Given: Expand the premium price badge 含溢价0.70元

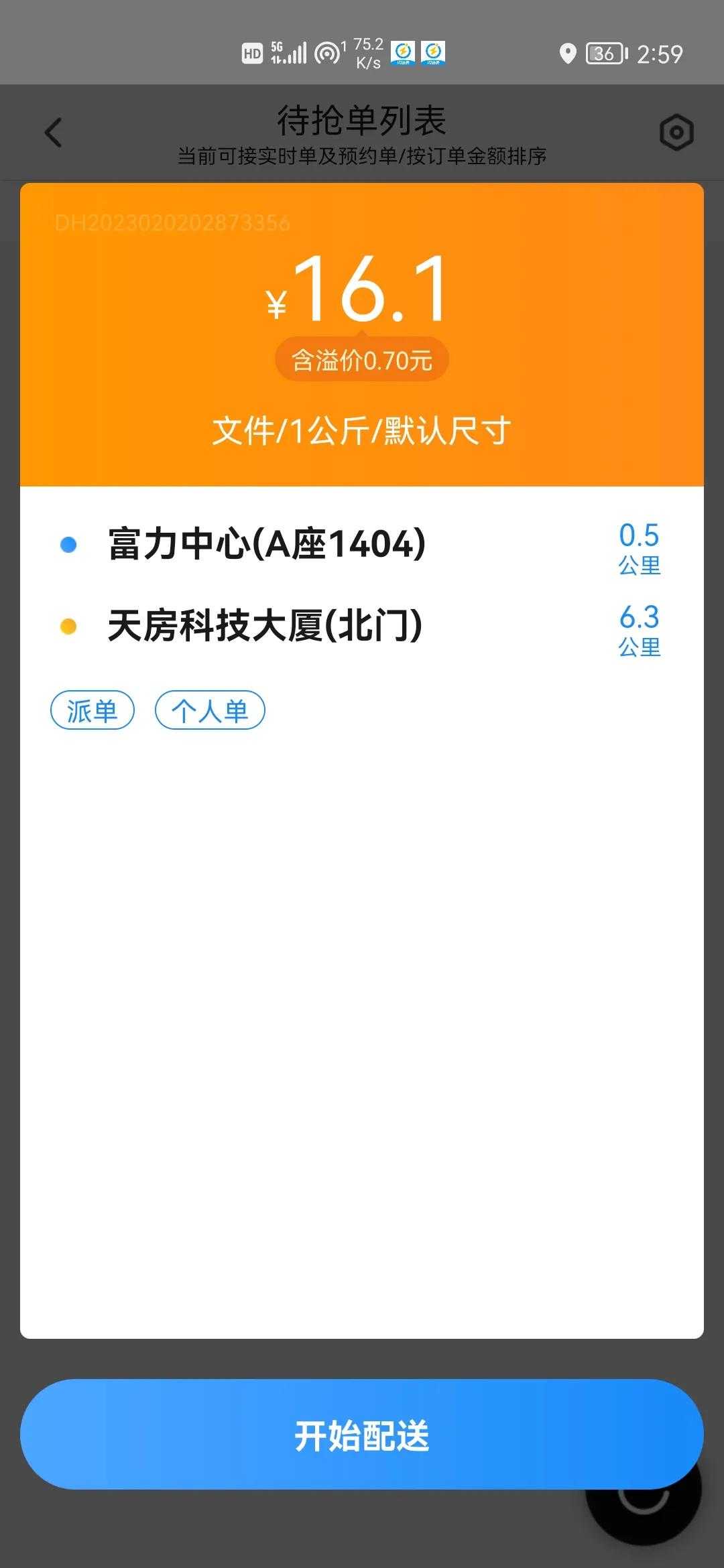Looking at the screenshot, I should tap(361, 359).
